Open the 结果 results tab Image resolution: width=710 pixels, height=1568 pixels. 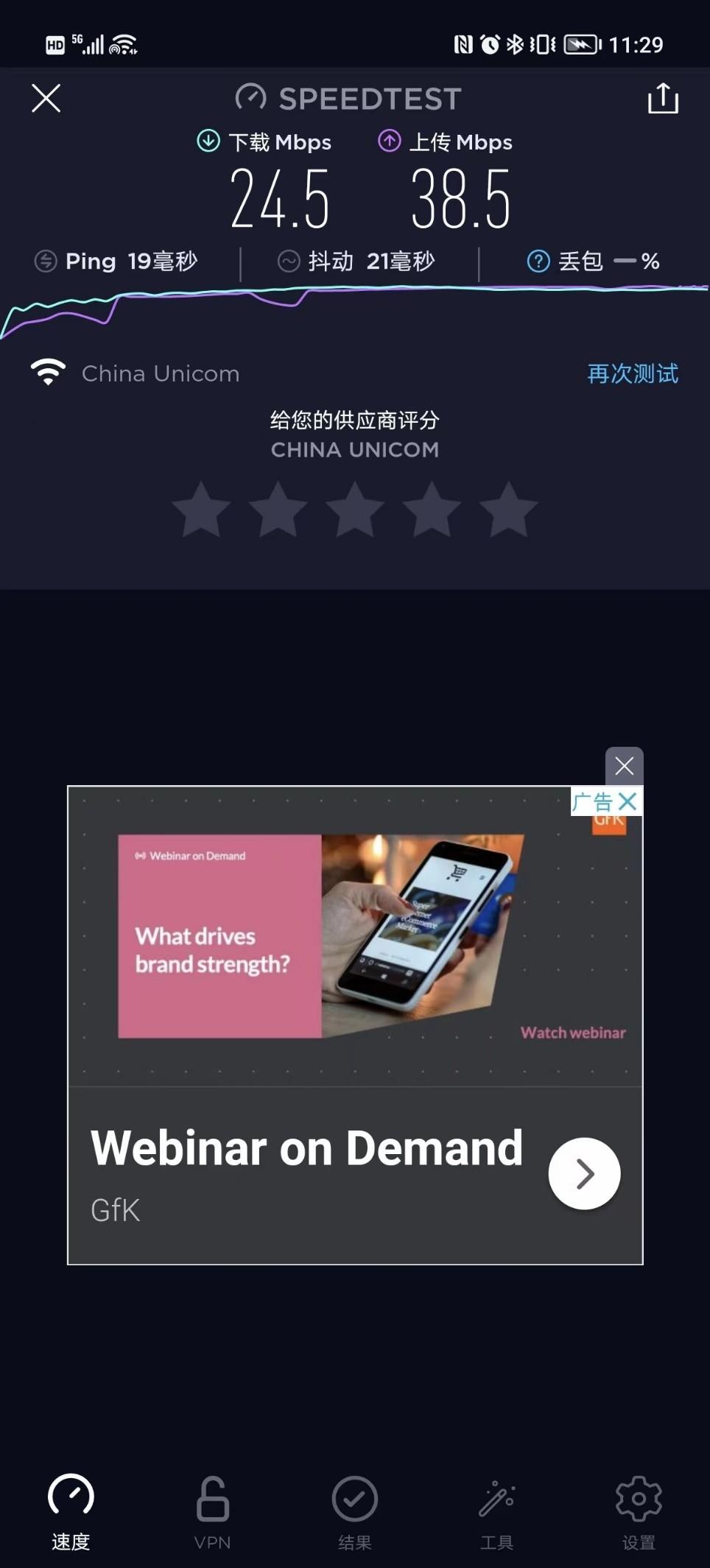point(355,1513)
